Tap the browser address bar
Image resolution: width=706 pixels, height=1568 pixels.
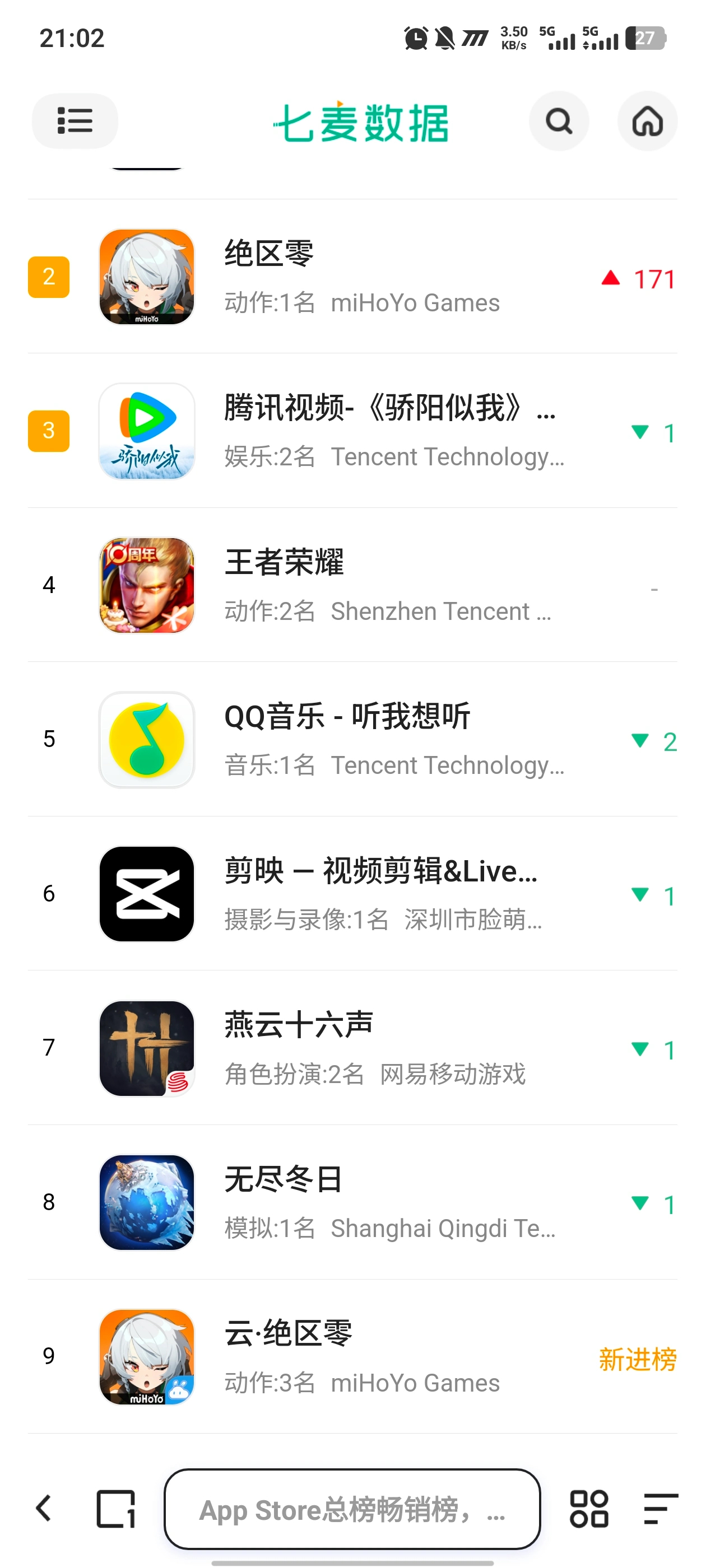(x=352, y=1509)
